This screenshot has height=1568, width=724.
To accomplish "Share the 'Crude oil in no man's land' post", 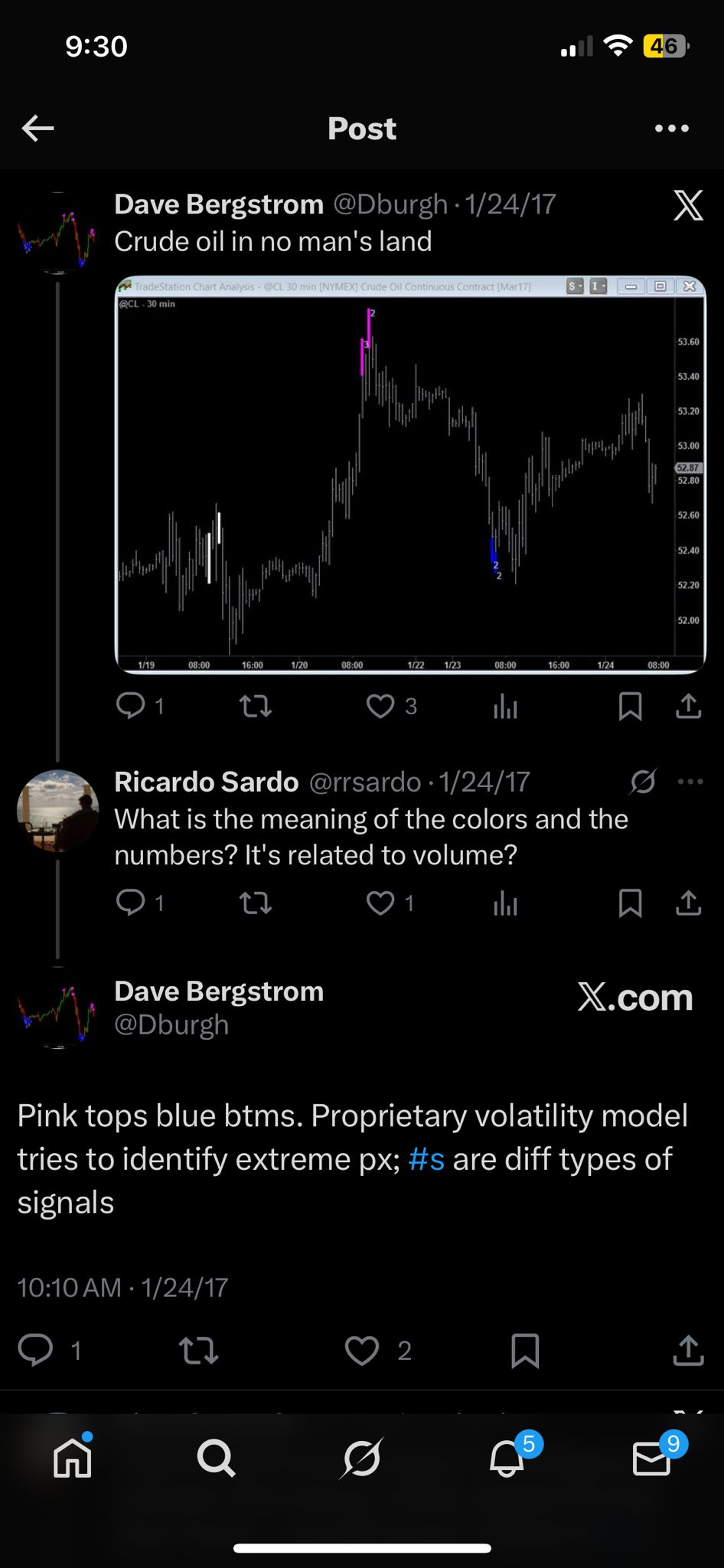I will click(x=688, y=705).
